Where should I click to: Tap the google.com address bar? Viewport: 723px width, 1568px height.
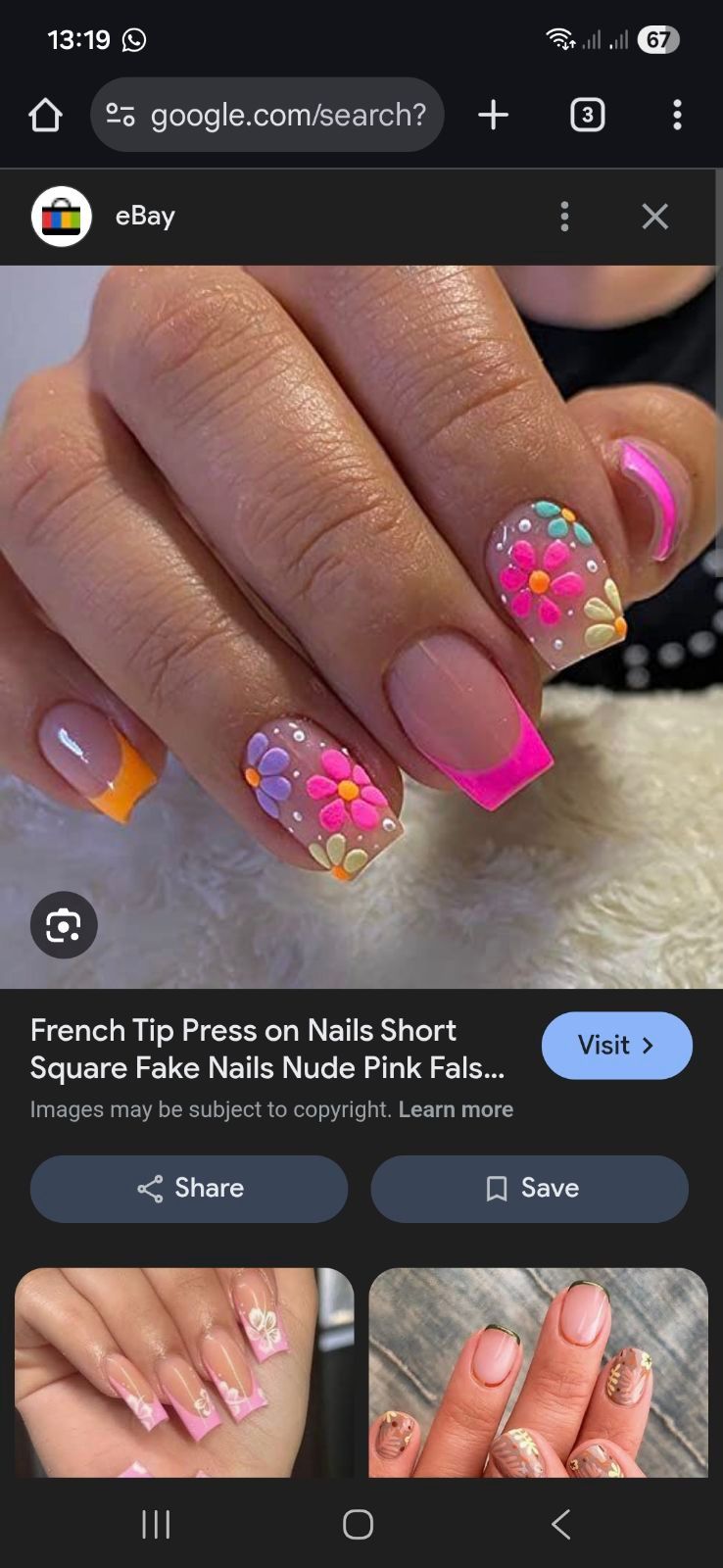point(267,116)
